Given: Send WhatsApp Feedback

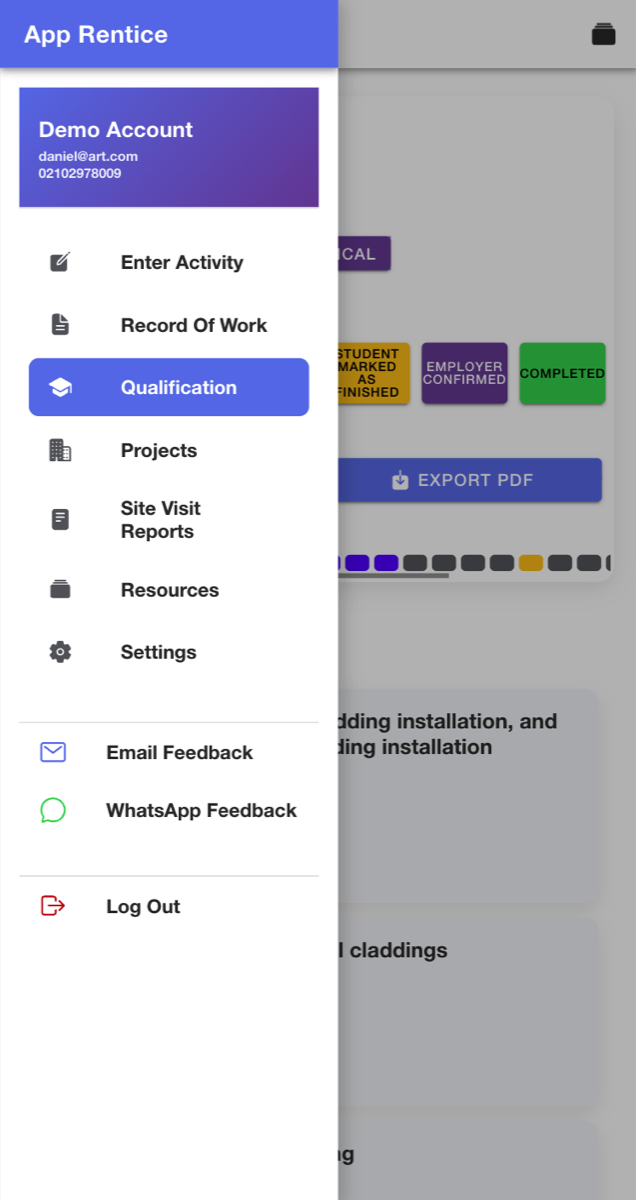Looking at the screenshot, I should [x=169, y=810].
